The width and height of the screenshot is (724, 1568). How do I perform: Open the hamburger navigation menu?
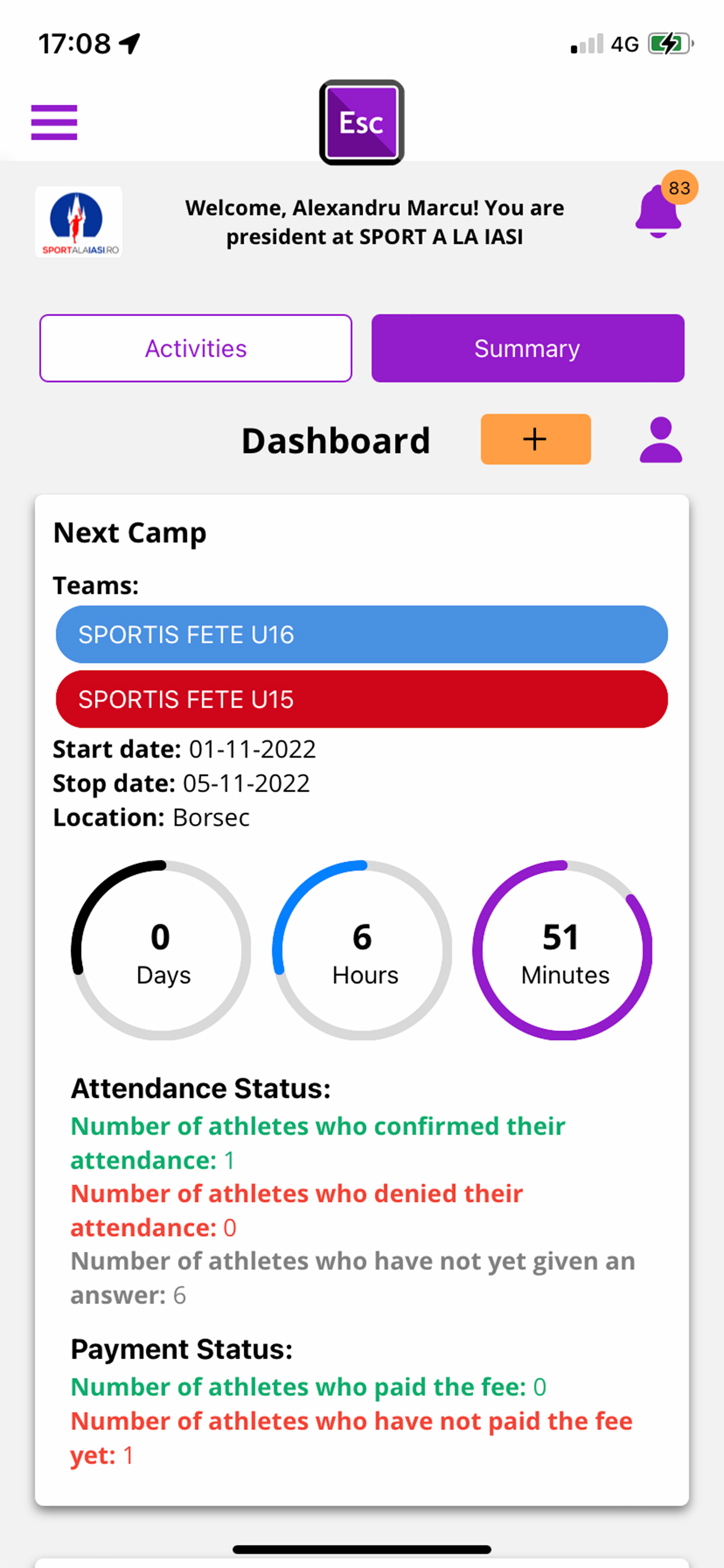click(54, 122)
